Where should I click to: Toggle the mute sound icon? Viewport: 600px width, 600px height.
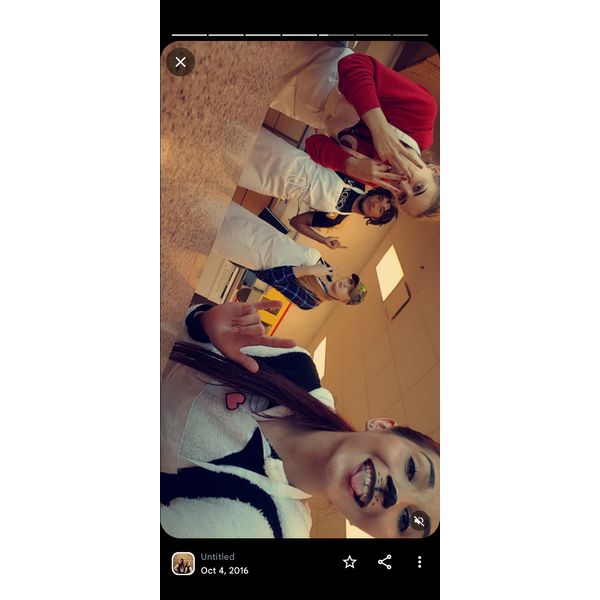click(x=419, y=521)
